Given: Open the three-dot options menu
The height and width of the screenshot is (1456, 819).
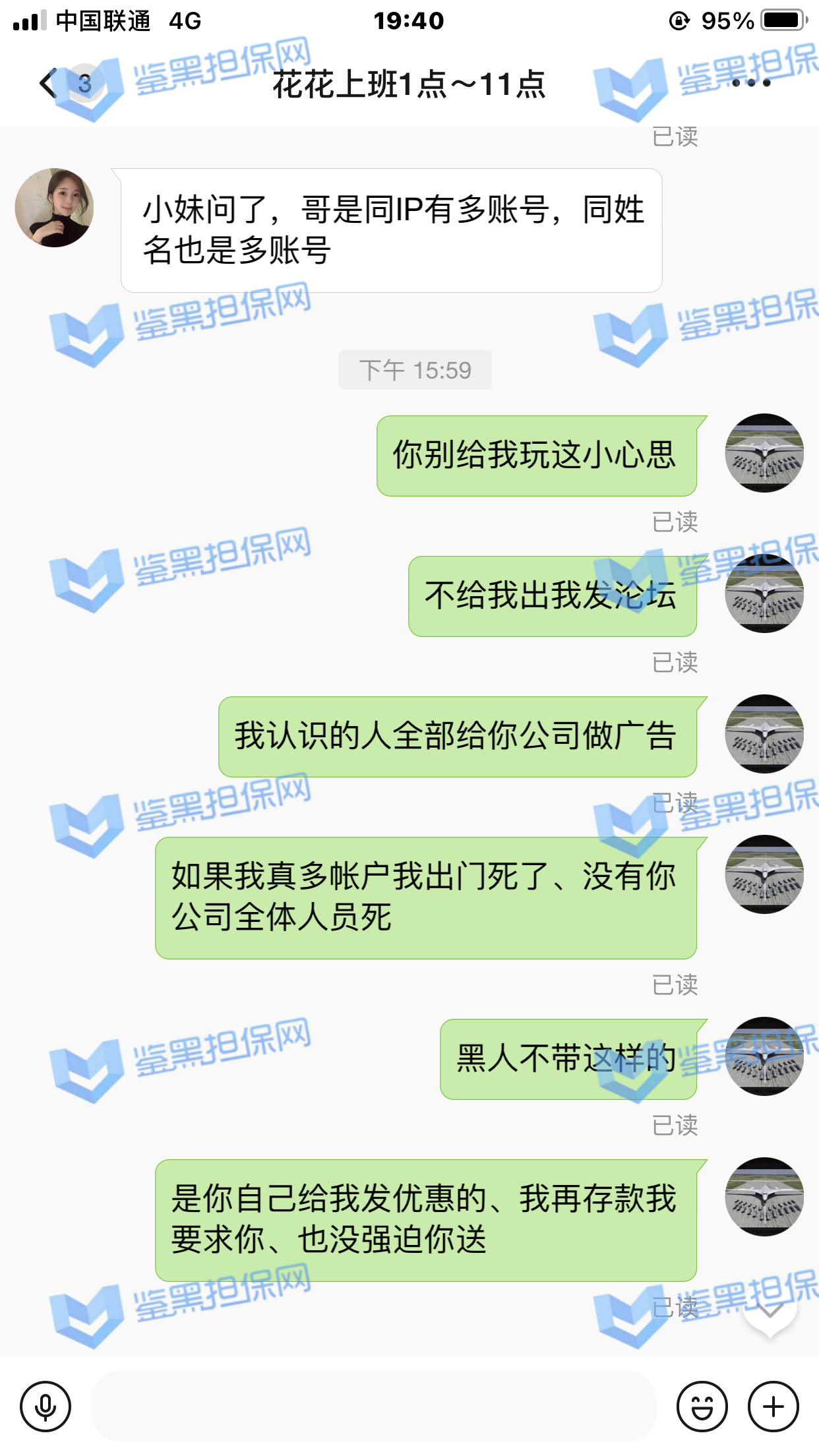Looking at the screenshot, I should pyautogui.click(x=751, y=83).
